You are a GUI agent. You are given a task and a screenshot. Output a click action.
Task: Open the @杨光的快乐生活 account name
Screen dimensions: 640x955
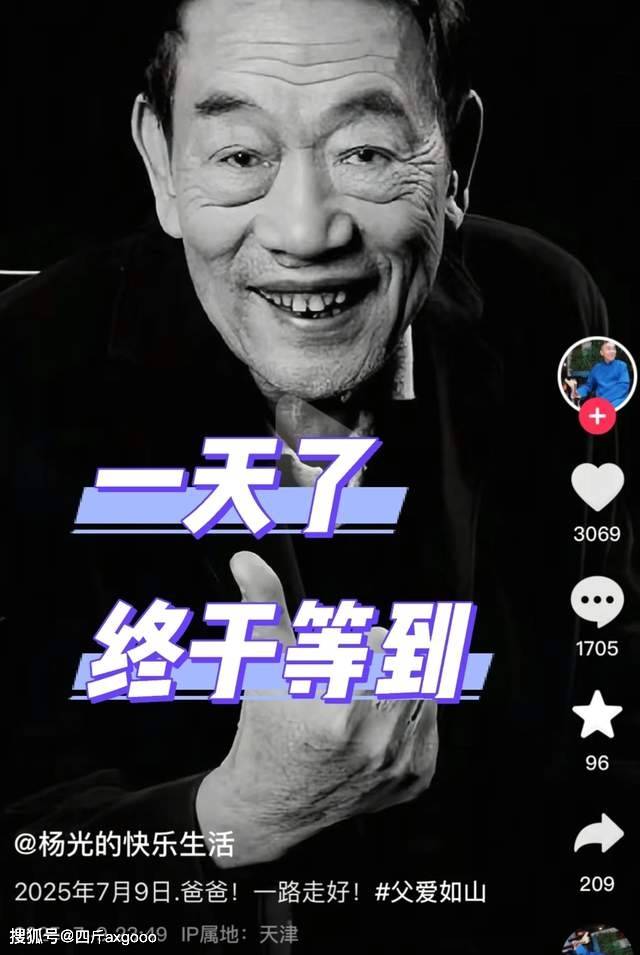(124, 845)
